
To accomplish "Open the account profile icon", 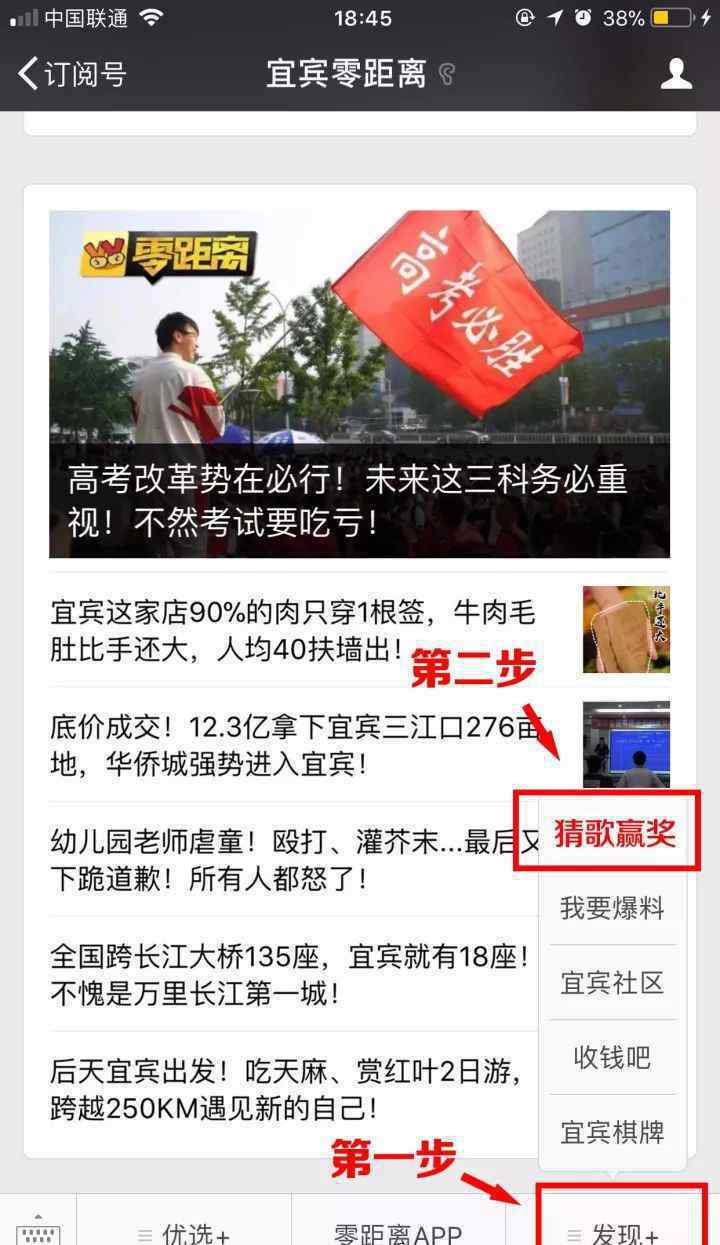I will point(677,74).
